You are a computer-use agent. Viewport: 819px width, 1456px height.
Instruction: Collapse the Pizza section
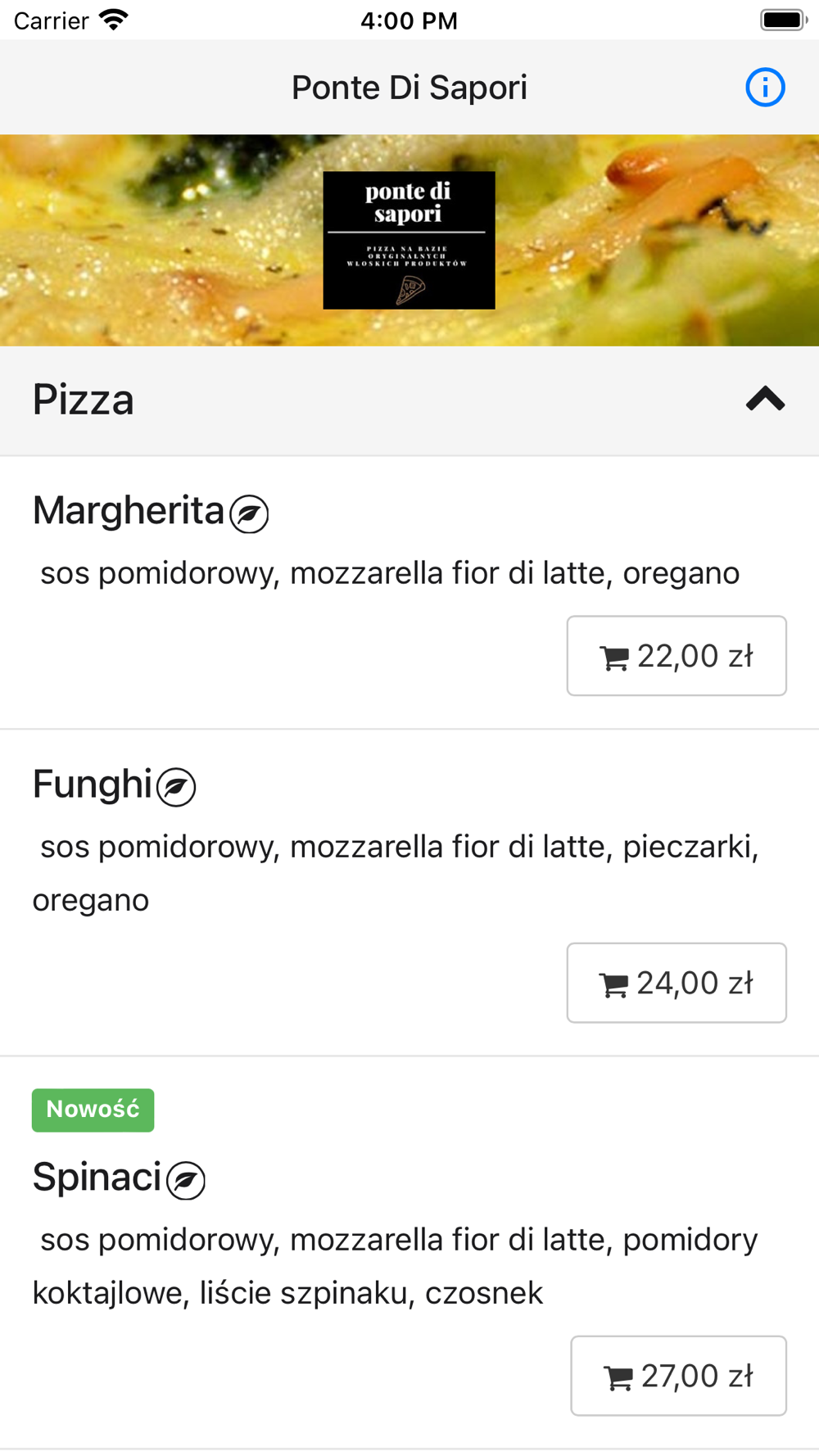coord(765,400)
